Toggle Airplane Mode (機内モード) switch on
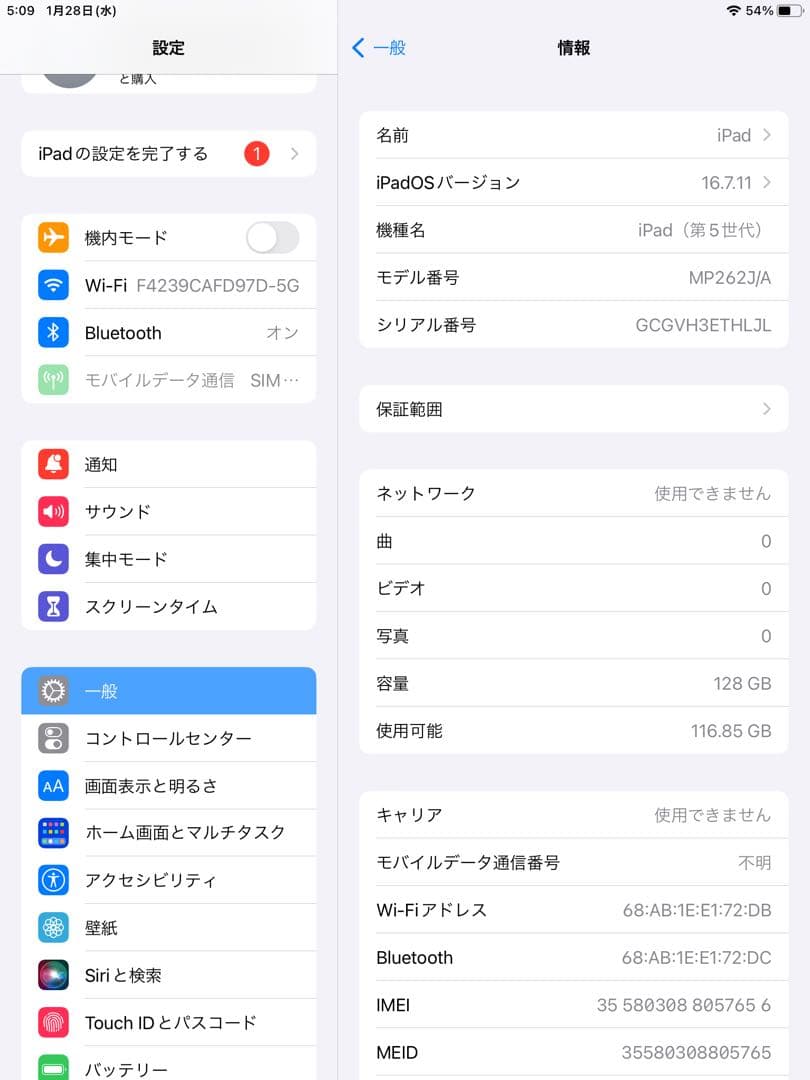Screen dimensions: 810x1080 pyautogui.click(x=272, y=237)
